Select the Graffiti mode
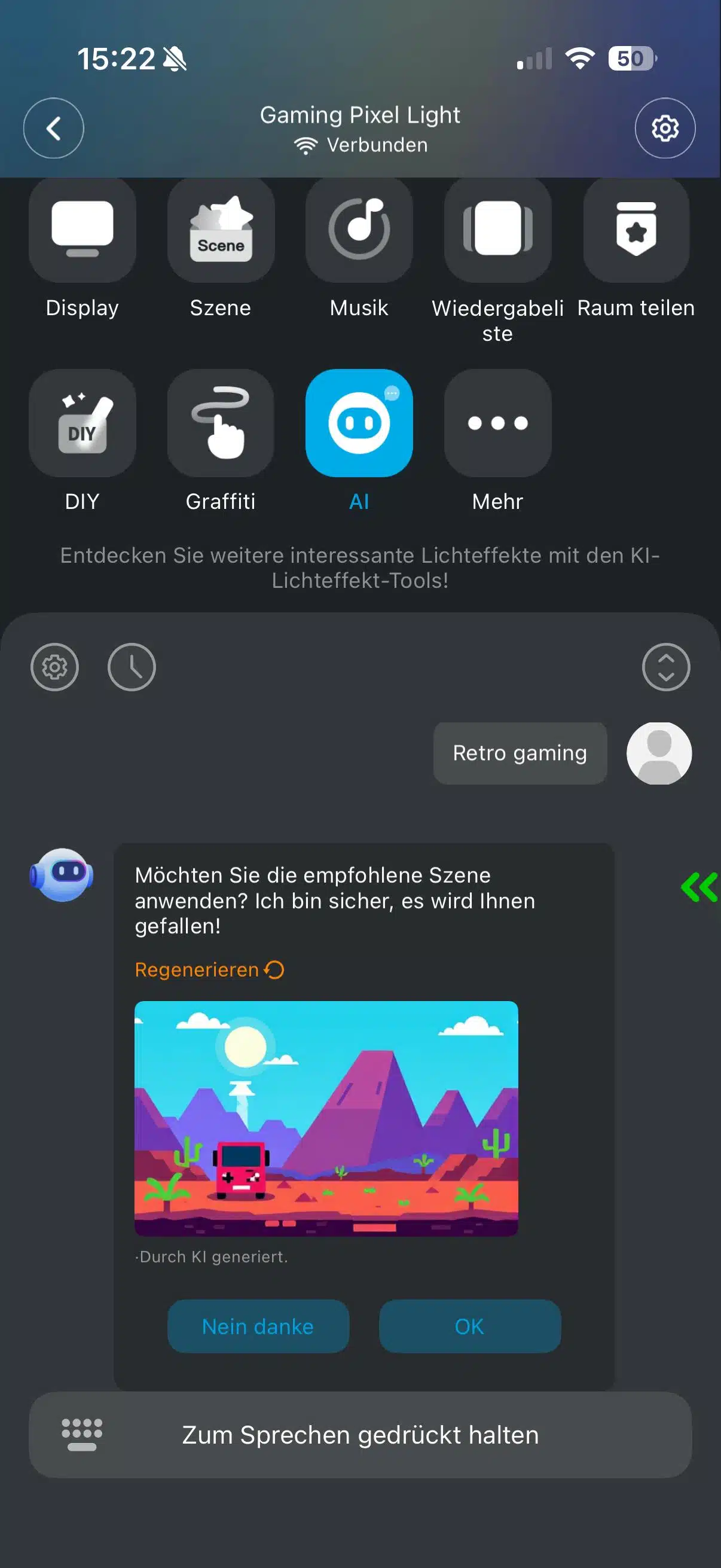Screen dimensions: 721x1568 [220, 423]
